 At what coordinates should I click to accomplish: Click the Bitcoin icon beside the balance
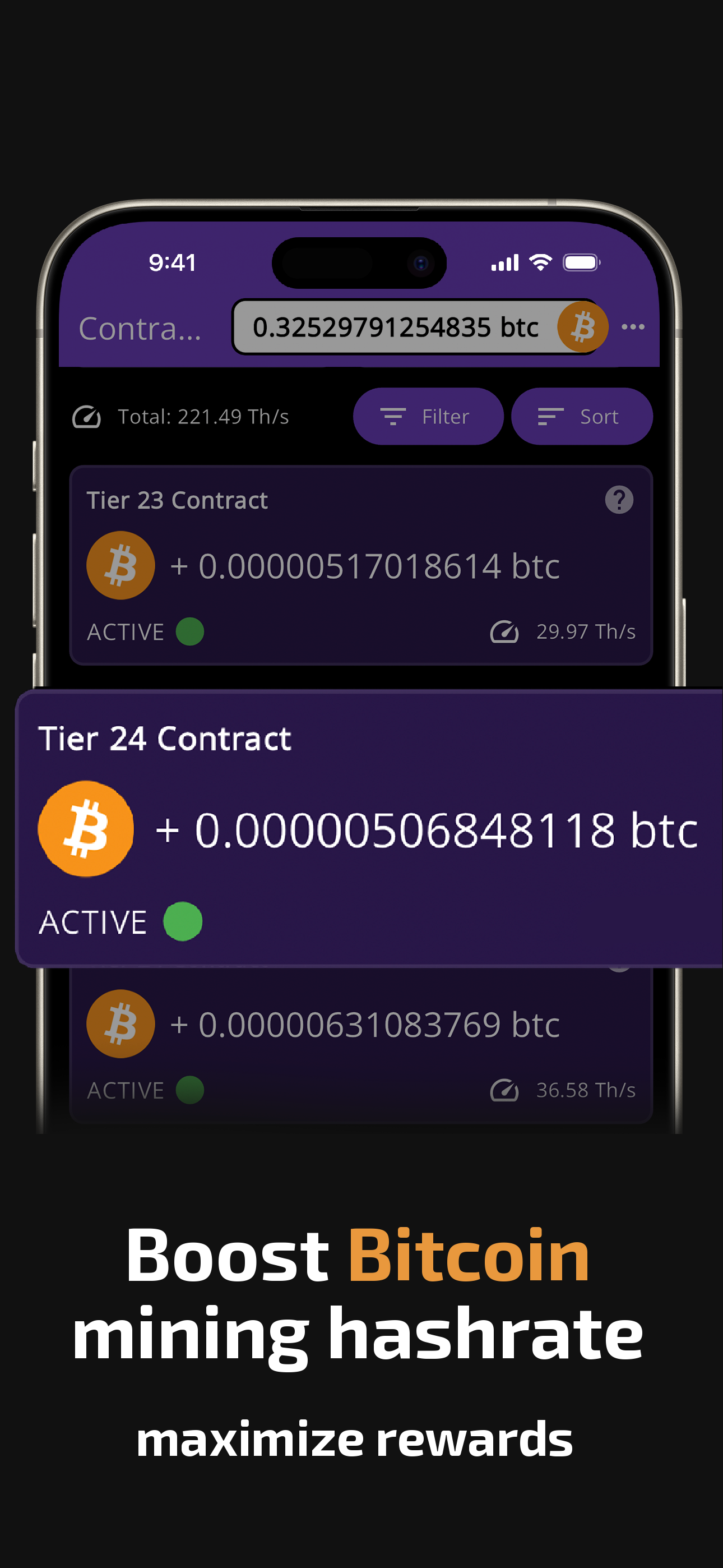click(582, 327)
